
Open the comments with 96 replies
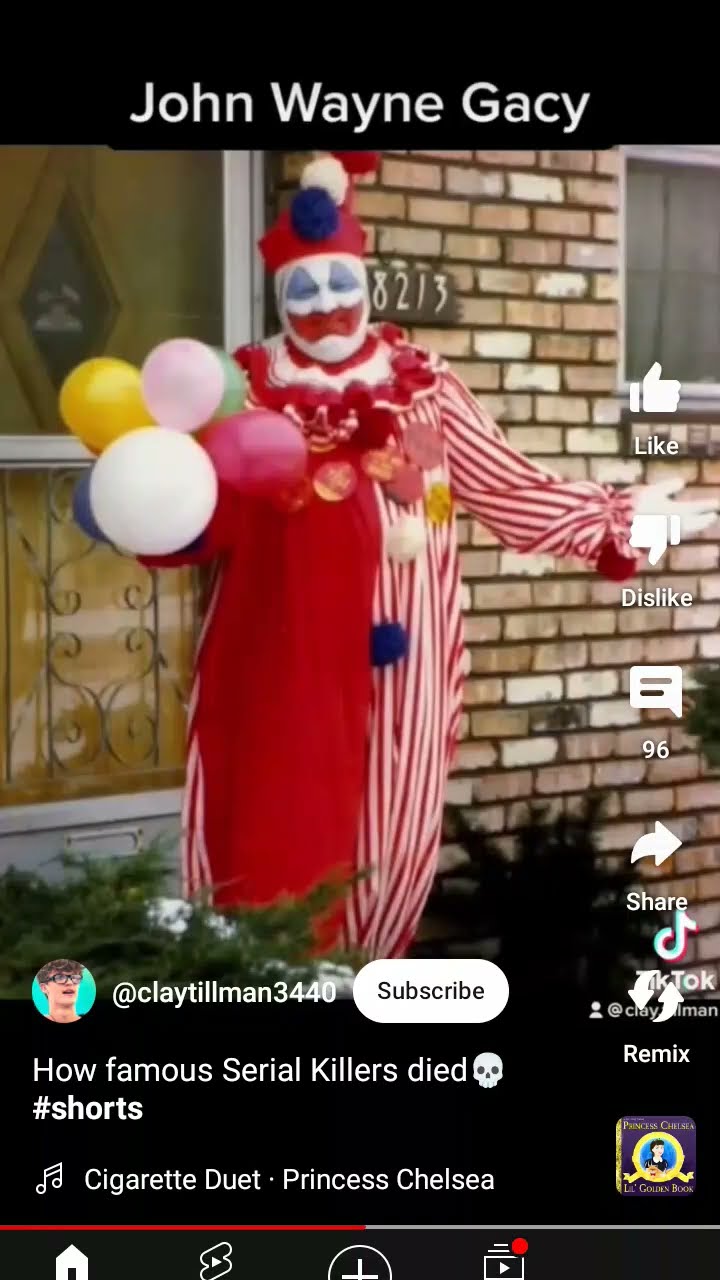(x=656, y=693)
